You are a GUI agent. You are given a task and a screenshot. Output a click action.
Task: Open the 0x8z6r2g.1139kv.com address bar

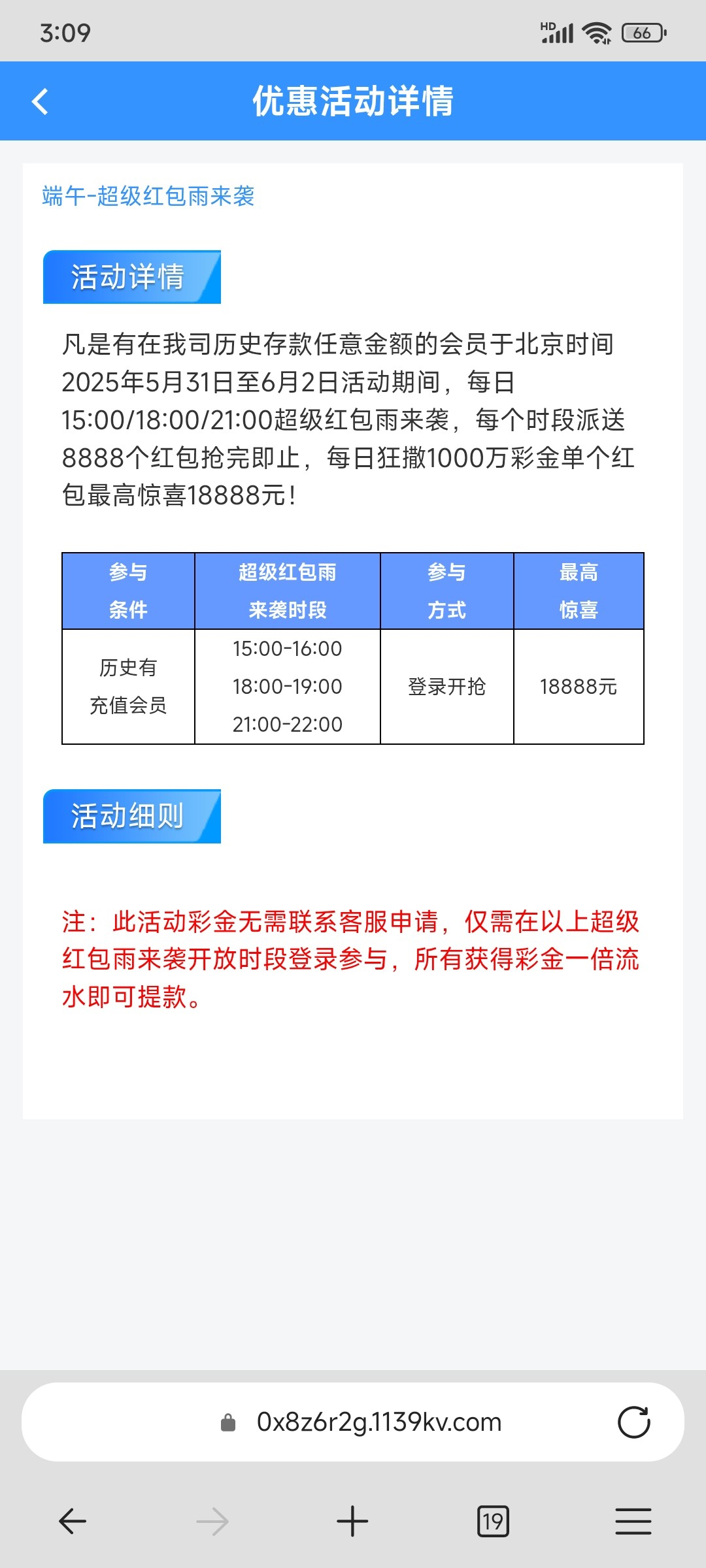point(378,1422)
